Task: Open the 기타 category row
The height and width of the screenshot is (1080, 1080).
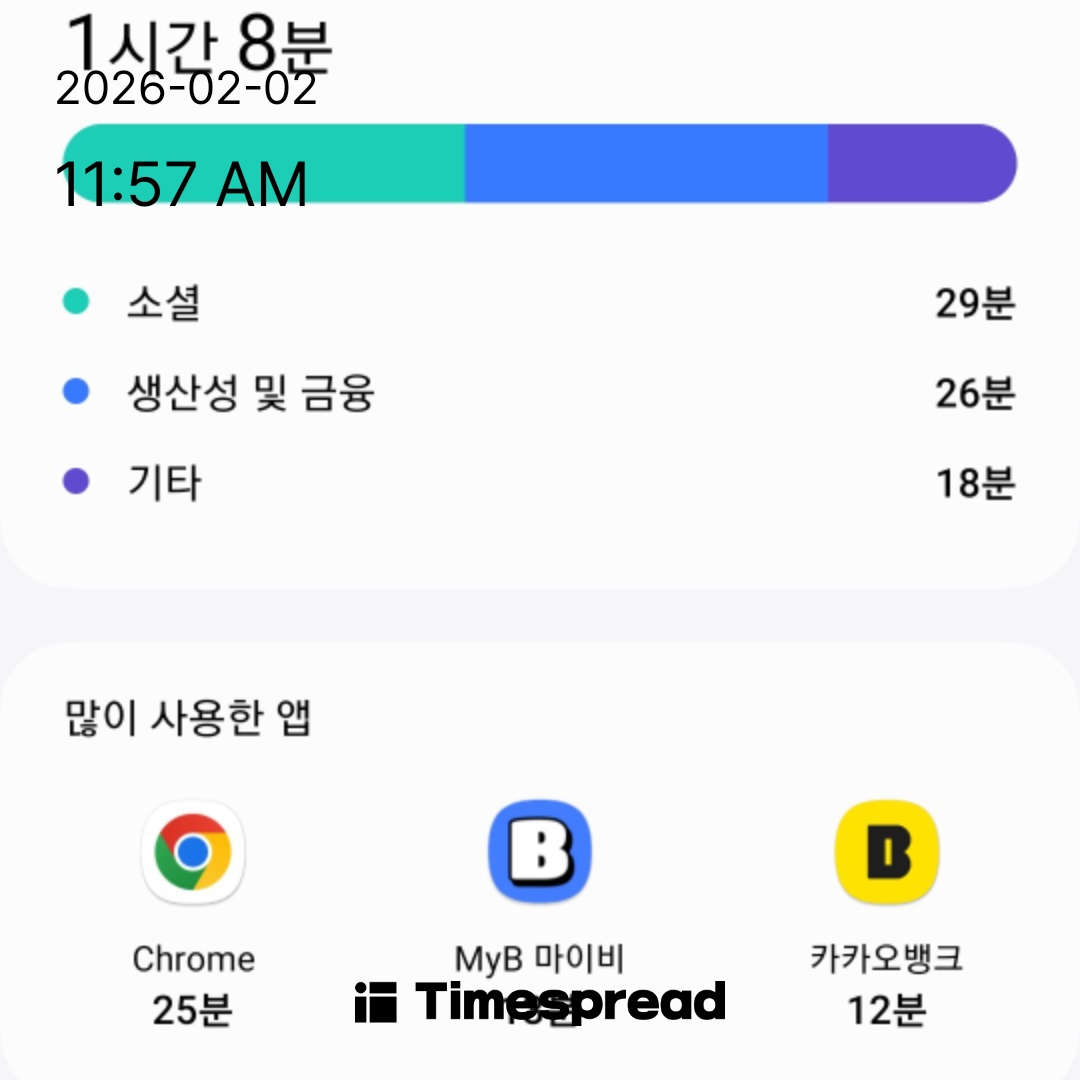Action: point(540,483)
